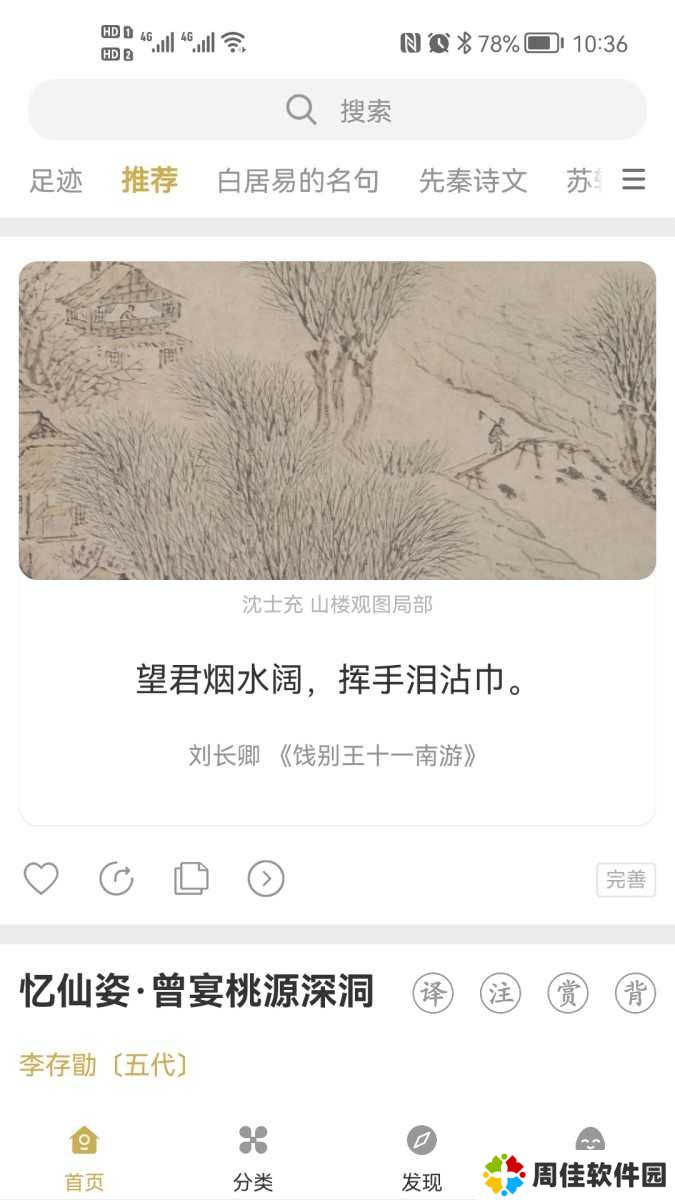The image size is (675, 1200).
Task: Open the 白居易的名句 tab
Action: tap(298, 181)
